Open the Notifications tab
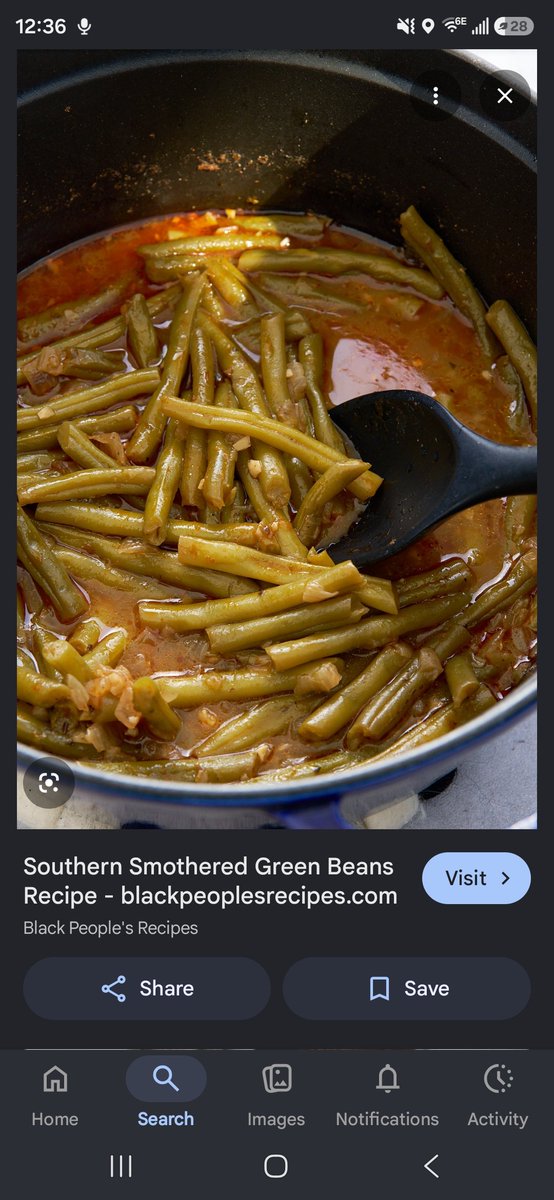Image resolution: width=554 pixels, height=1200 pixels. [x=387, y=1094]
